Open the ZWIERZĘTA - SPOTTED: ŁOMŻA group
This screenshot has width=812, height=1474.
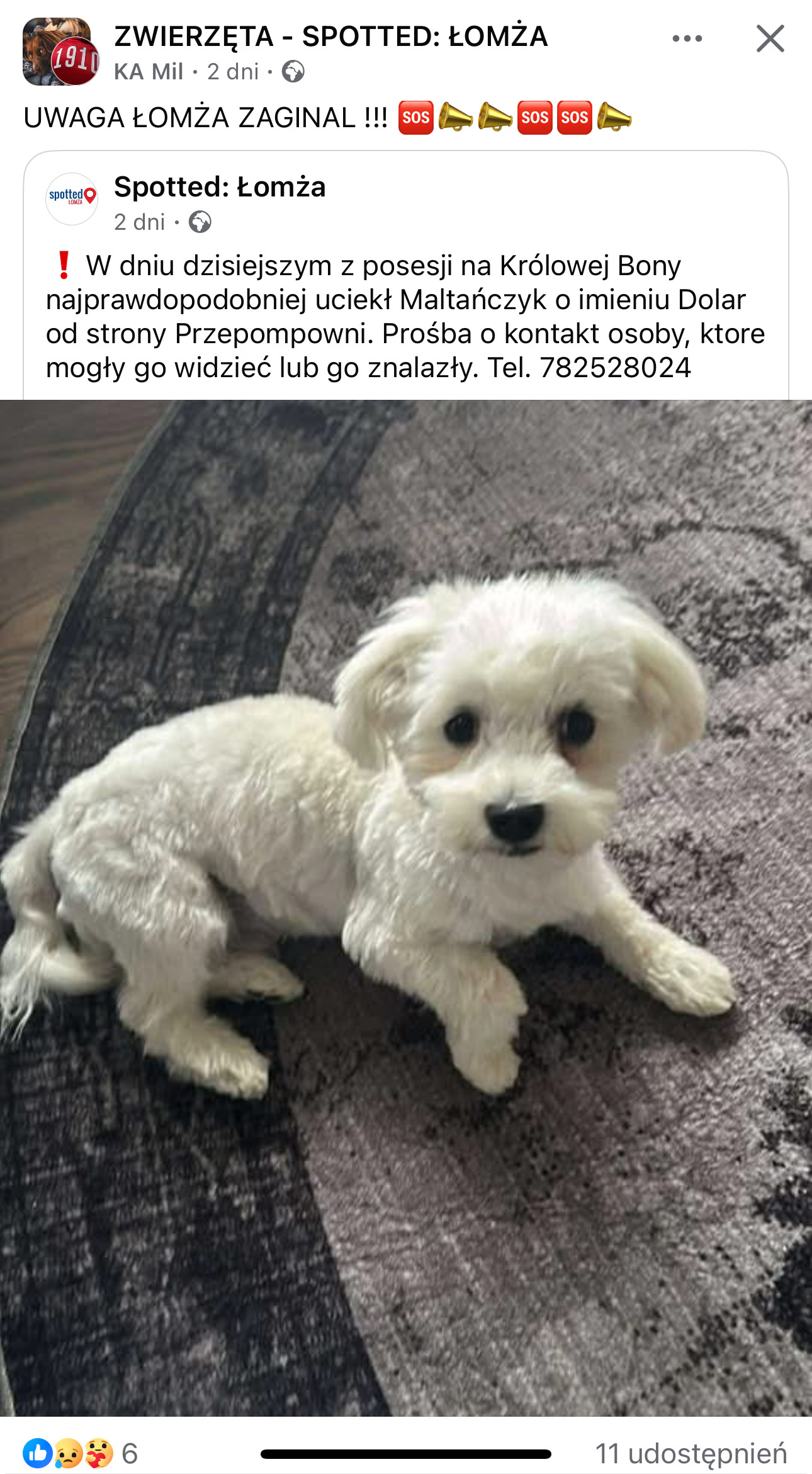coord(330,37)
